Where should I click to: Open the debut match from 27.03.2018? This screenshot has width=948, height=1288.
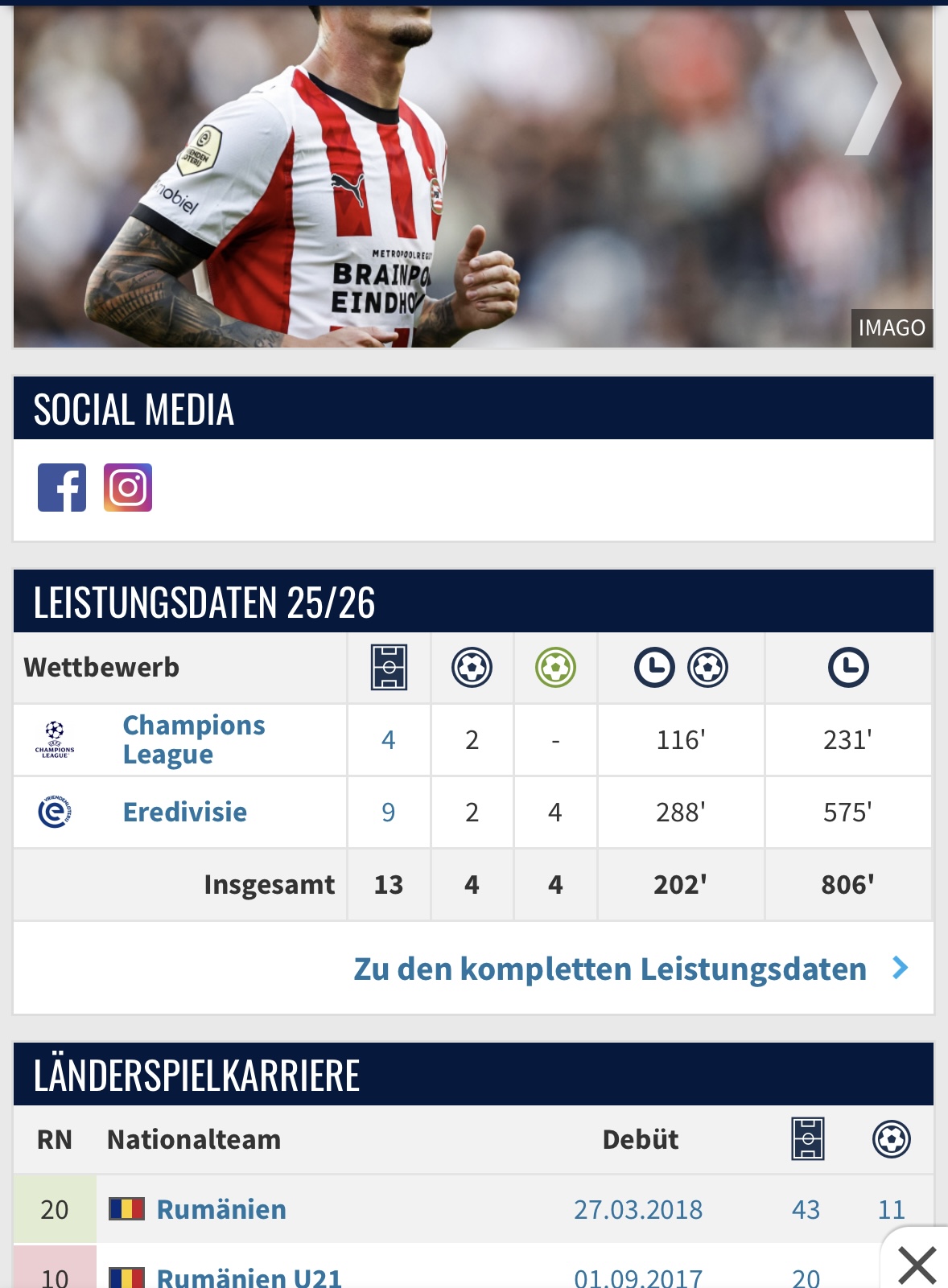pos(638,1209)
